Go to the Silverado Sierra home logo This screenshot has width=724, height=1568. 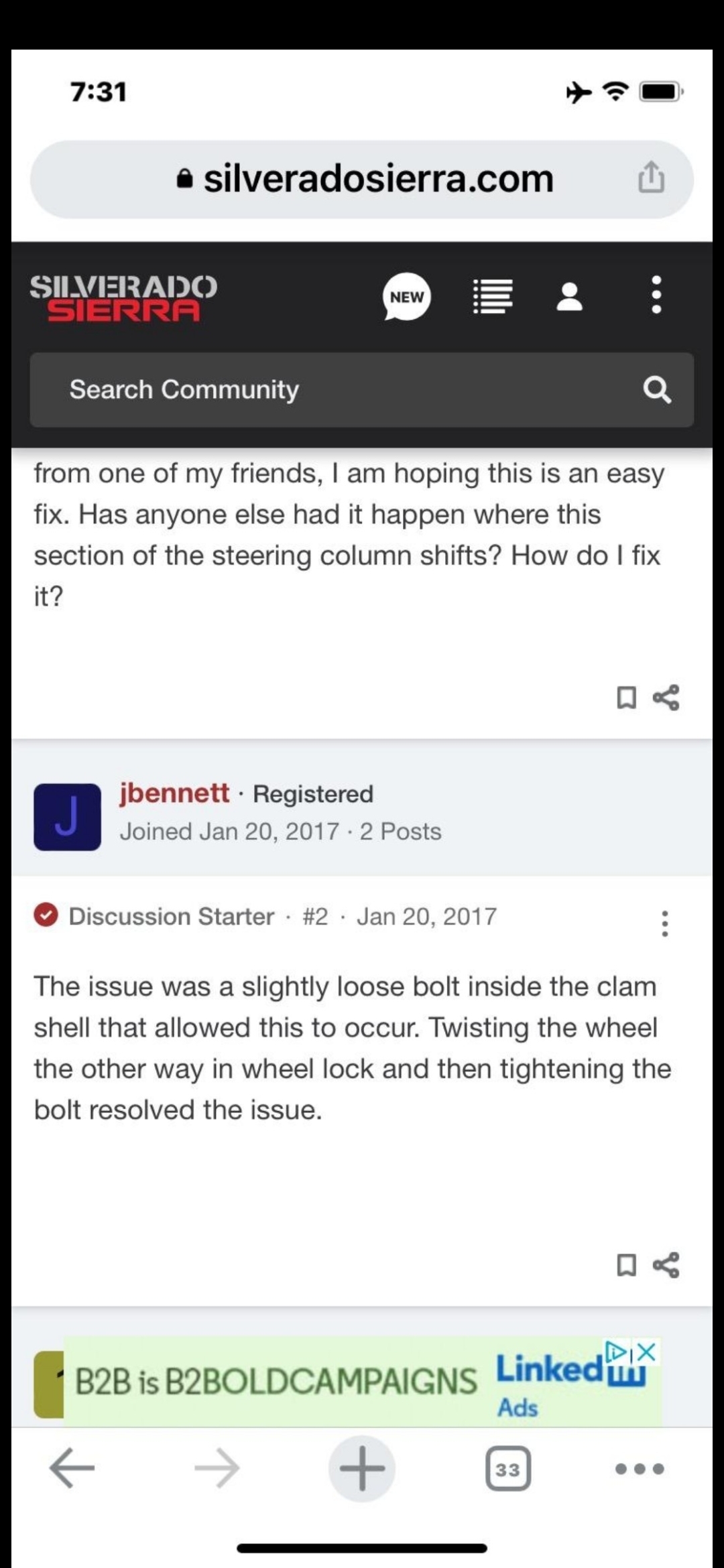click(123, 297)
